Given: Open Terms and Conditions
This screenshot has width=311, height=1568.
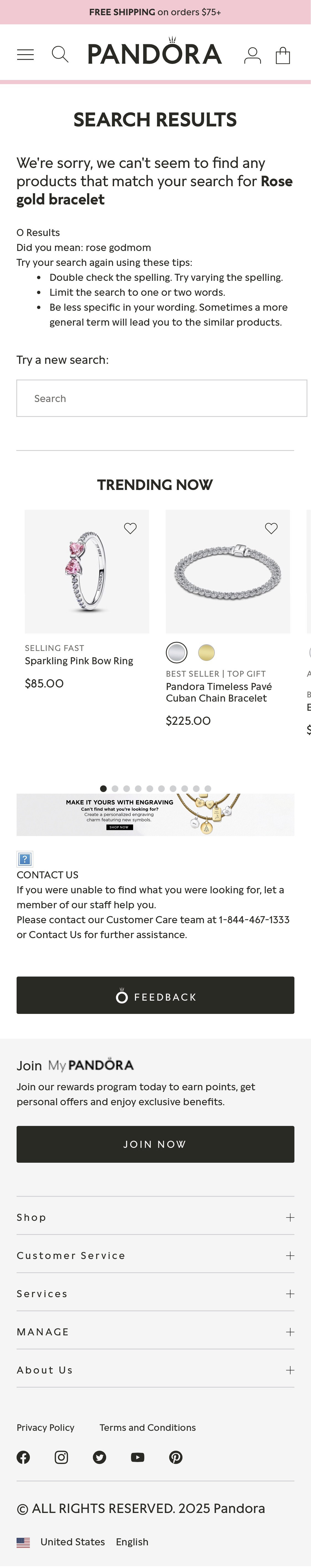Looking at the screenshot, I should (x=147, y=1427).
